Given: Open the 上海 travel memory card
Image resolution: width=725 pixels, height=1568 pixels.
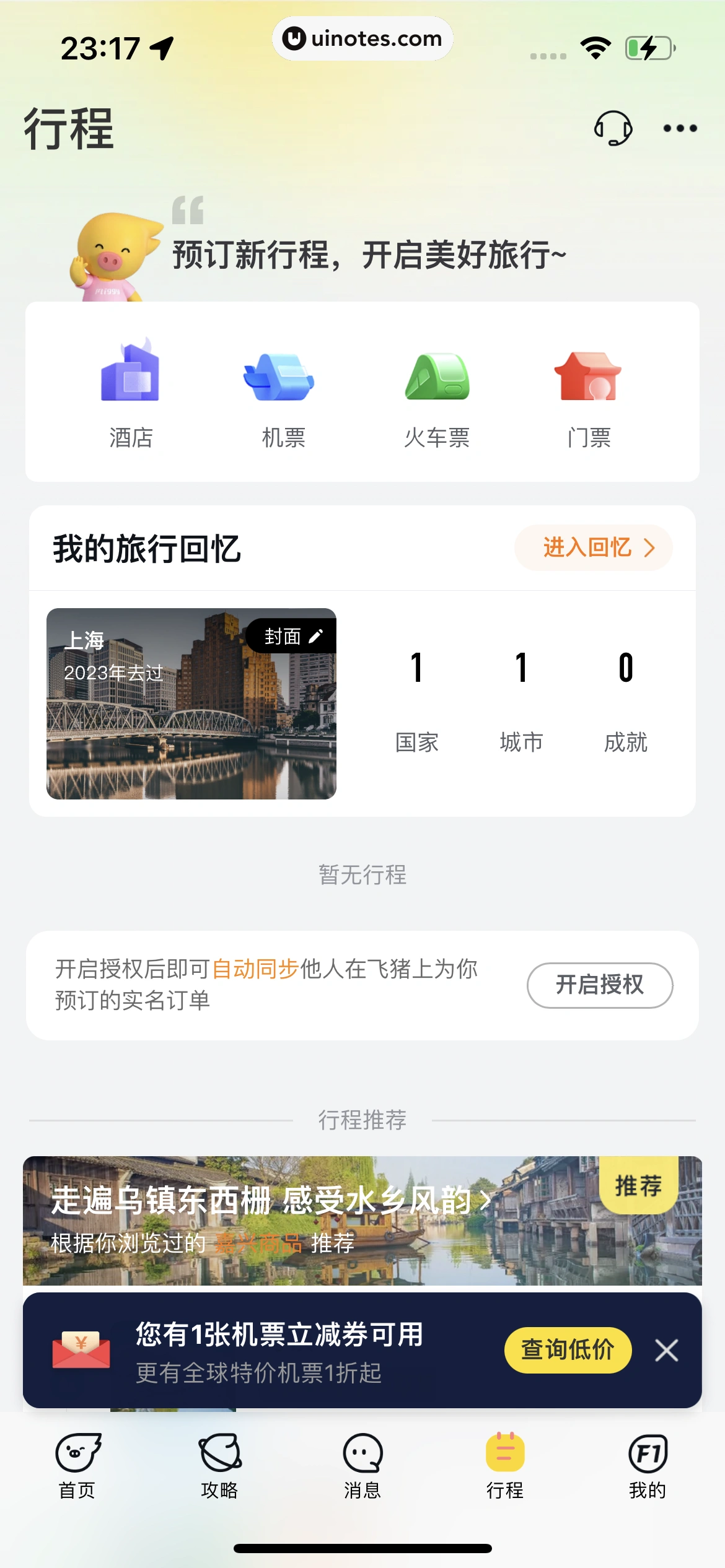Looking at the screenshot, I should pos(191,718).
